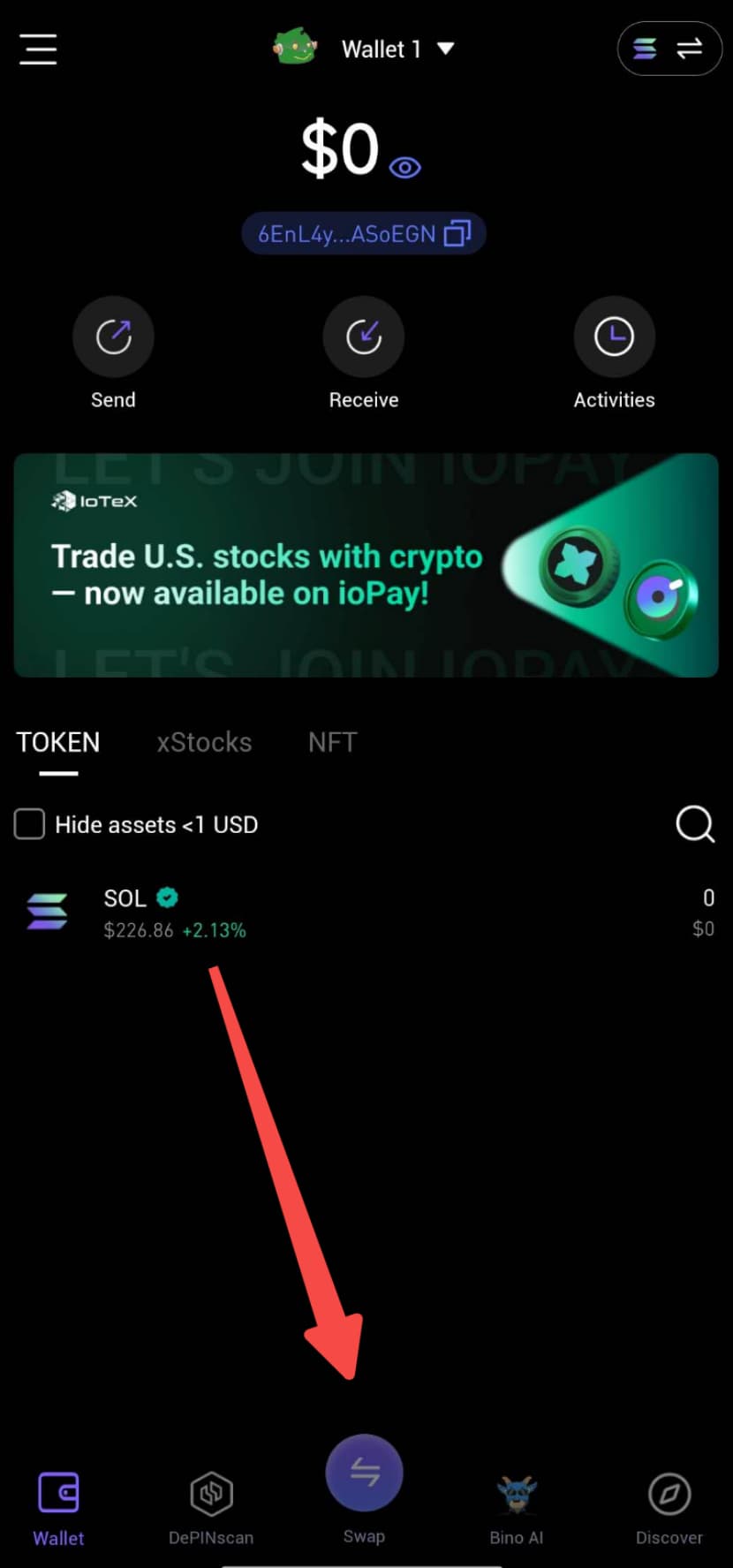This screenshot has height=1568, width=733.
Task: Hide balance with the eye icon
Action: 405,167
